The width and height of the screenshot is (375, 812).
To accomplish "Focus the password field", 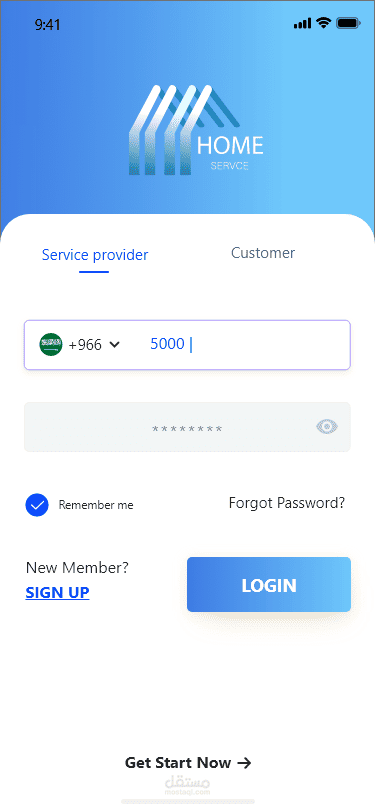I will 187,427.
